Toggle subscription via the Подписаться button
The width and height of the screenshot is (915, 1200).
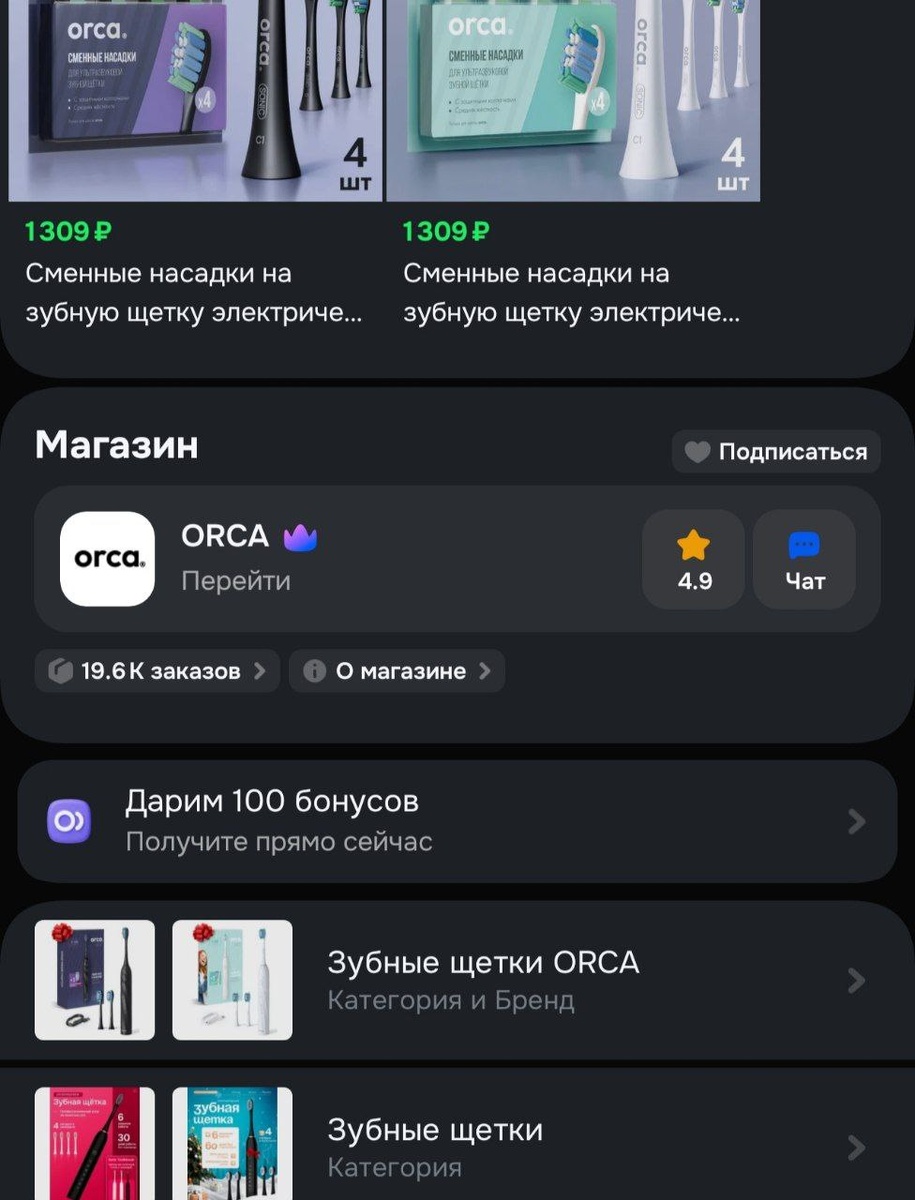click(776, 451)
